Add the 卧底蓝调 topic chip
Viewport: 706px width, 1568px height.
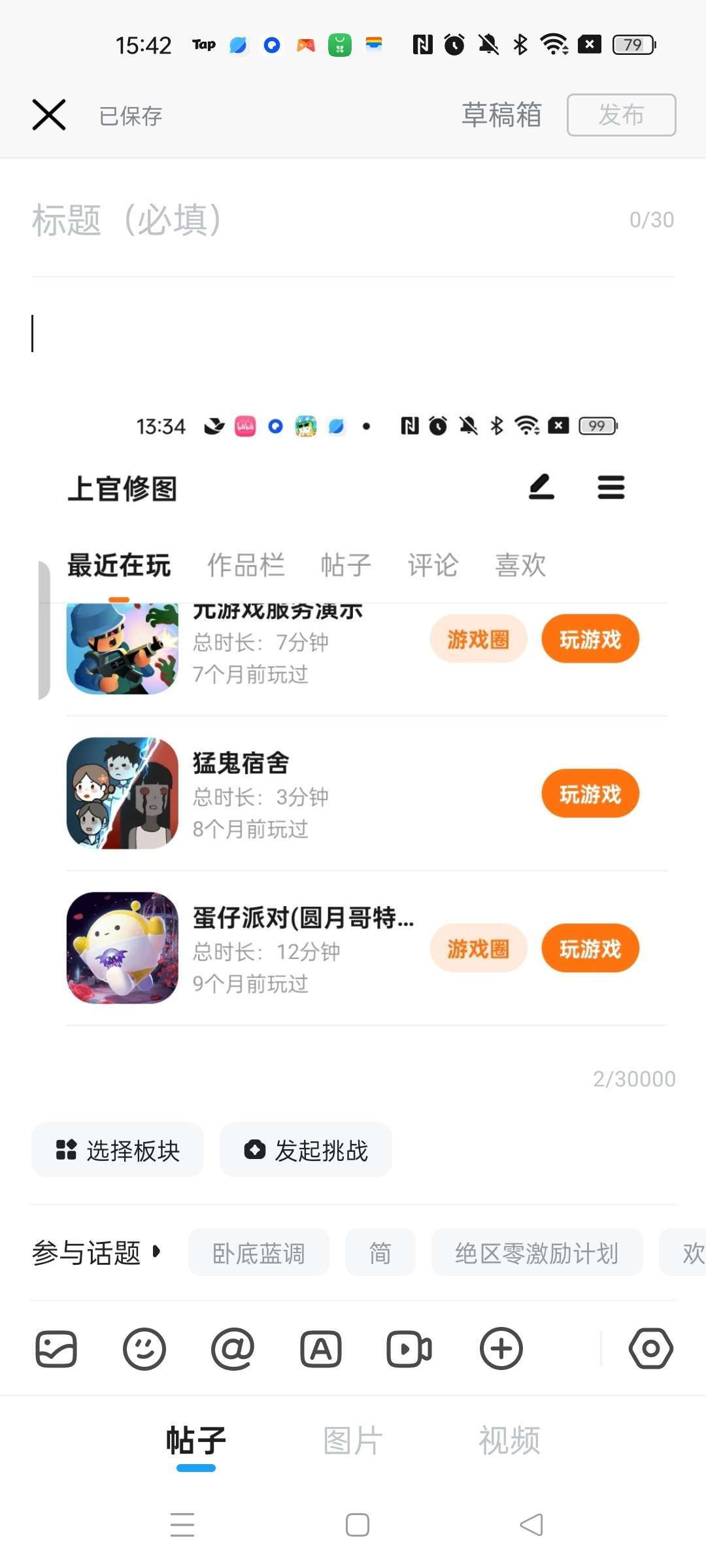point(259,1252)
